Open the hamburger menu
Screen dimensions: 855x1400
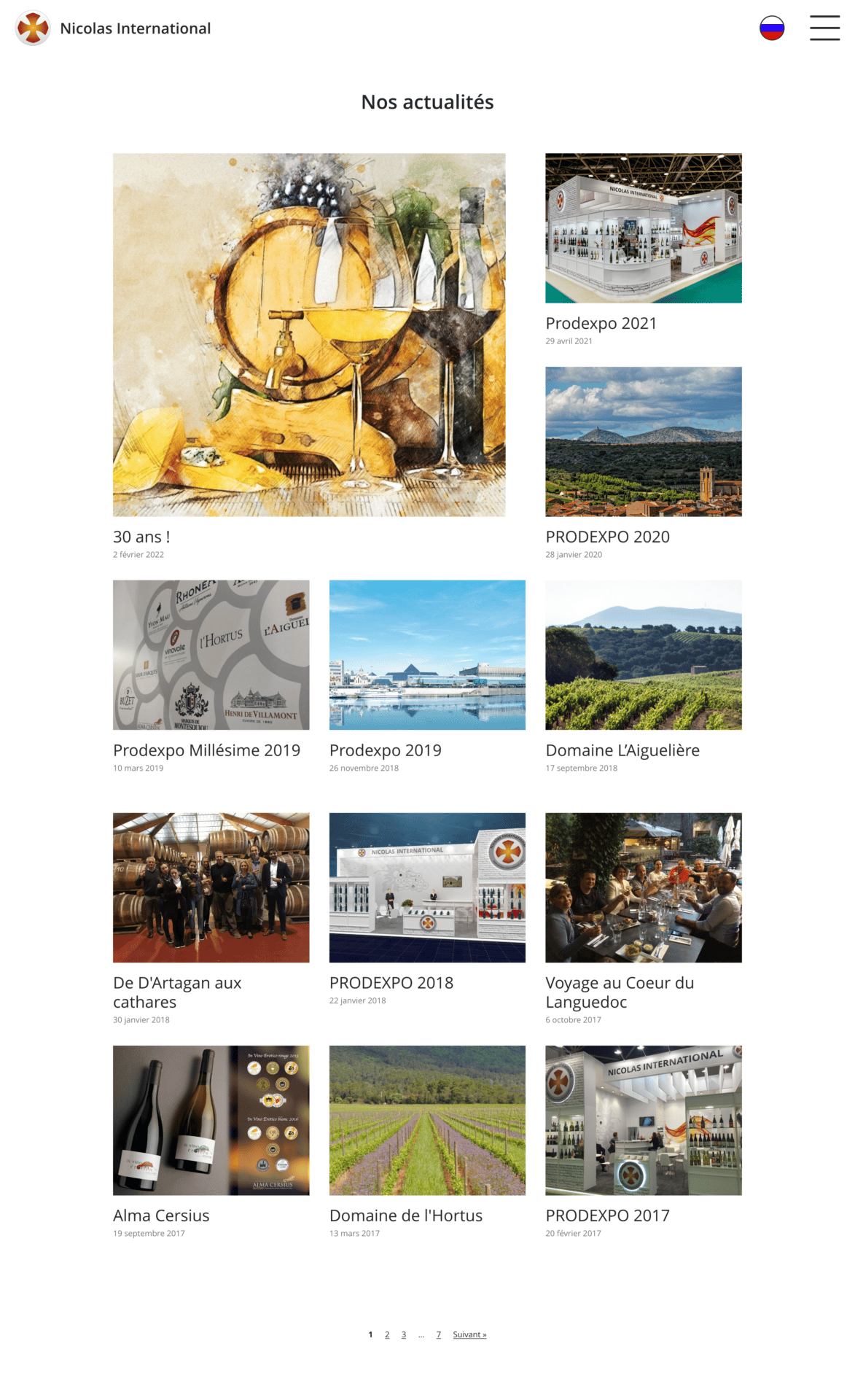point(824,28)
